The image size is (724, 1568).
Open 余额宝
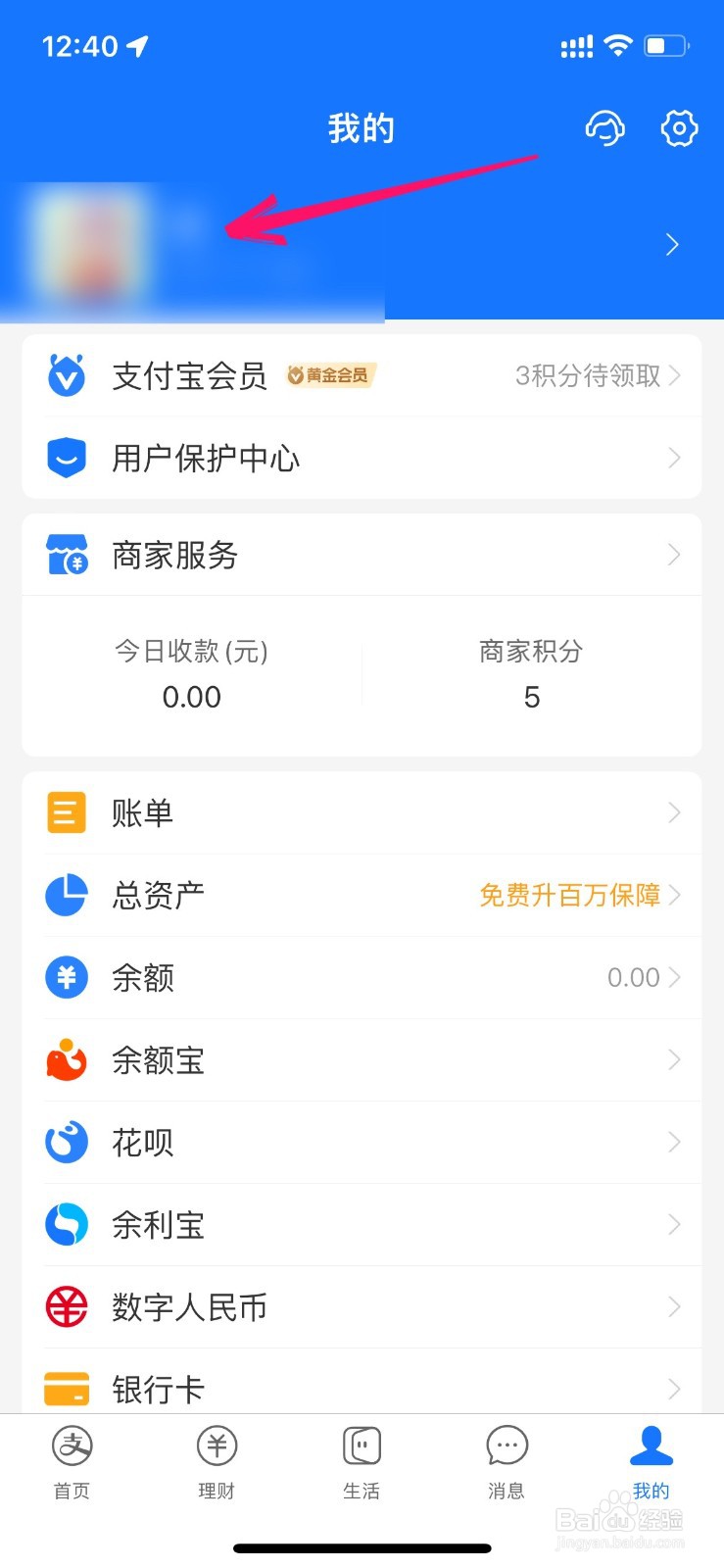coord(362,1059)
